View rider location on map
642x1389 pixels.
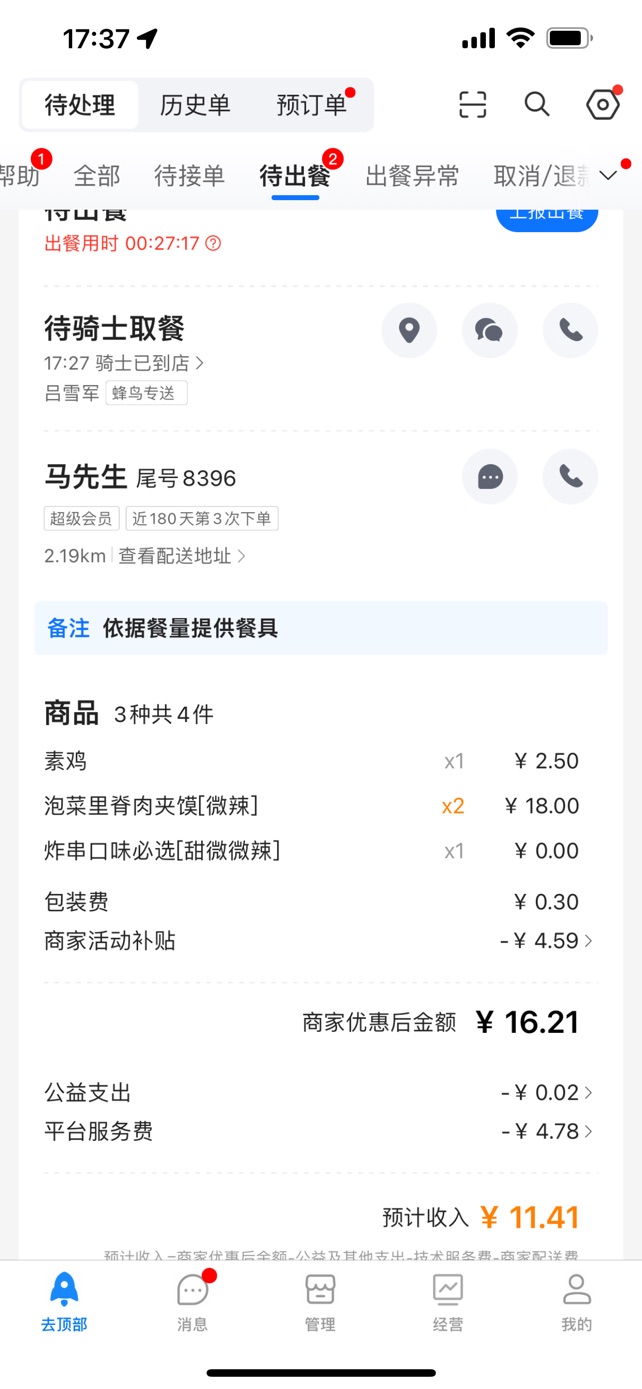coord(409,330)
